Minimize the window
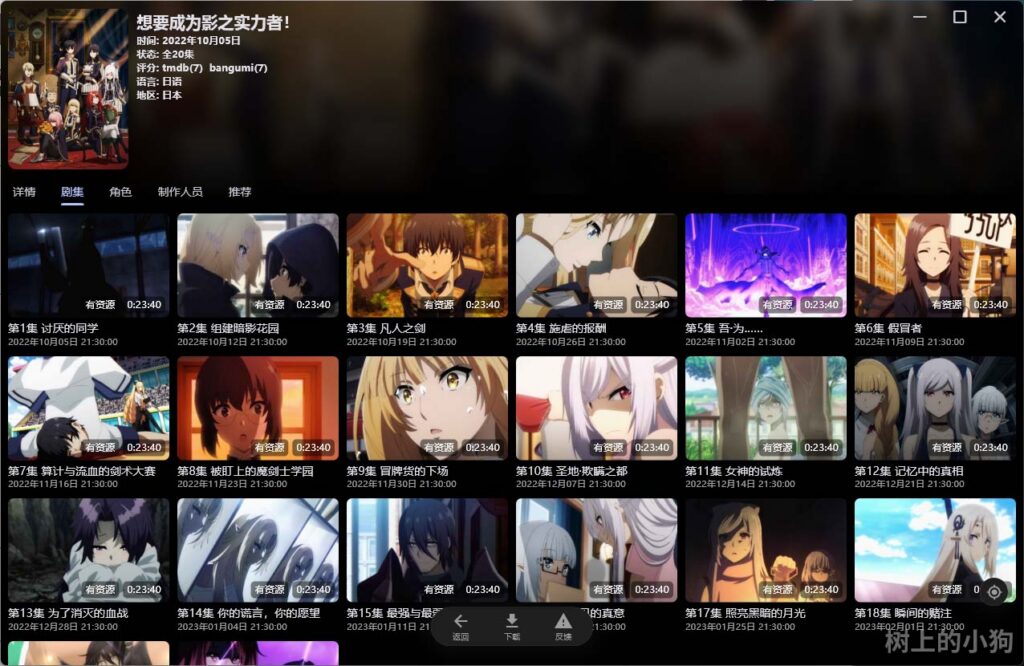1024x666 pixels. (920, 17)
